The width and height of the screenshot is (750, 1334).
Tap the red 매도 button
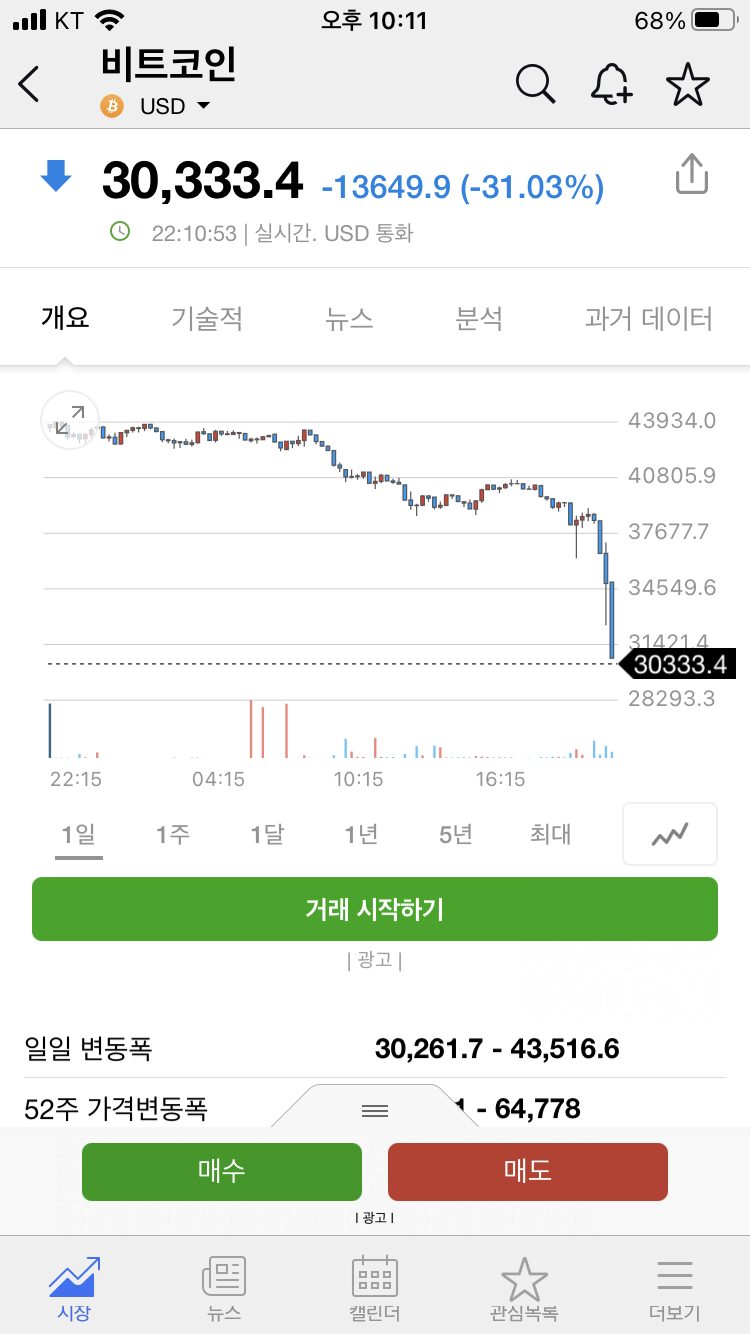[527, 1171]
